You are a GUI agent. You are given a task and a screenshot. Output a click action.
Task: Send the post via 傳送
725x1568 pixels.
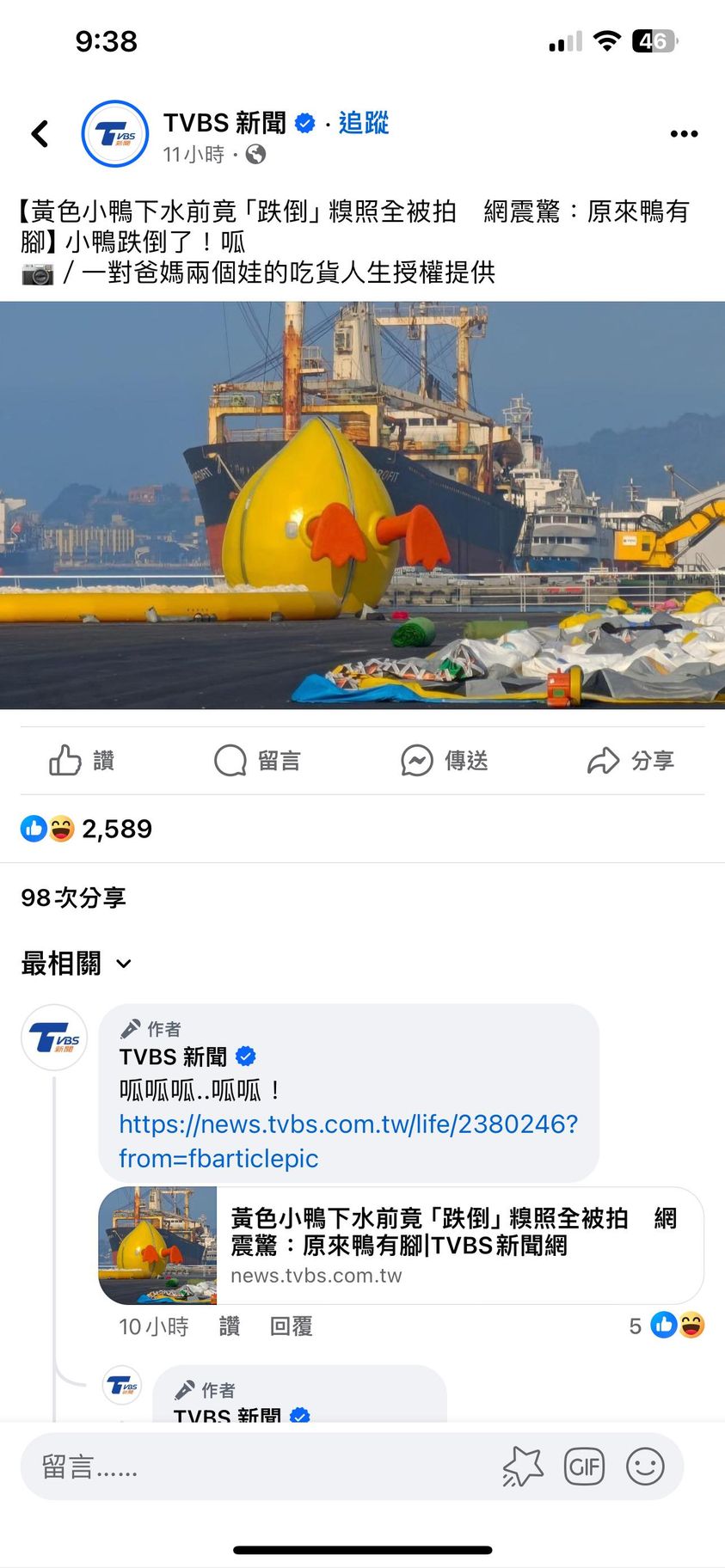tap(445, 760)
